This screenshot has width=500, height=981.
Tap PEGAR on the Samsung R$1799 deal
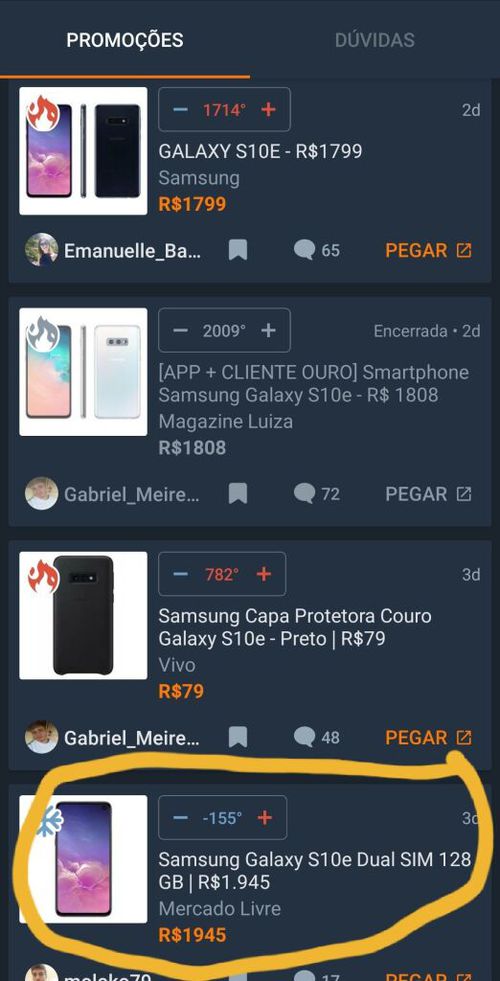(428, 251)
